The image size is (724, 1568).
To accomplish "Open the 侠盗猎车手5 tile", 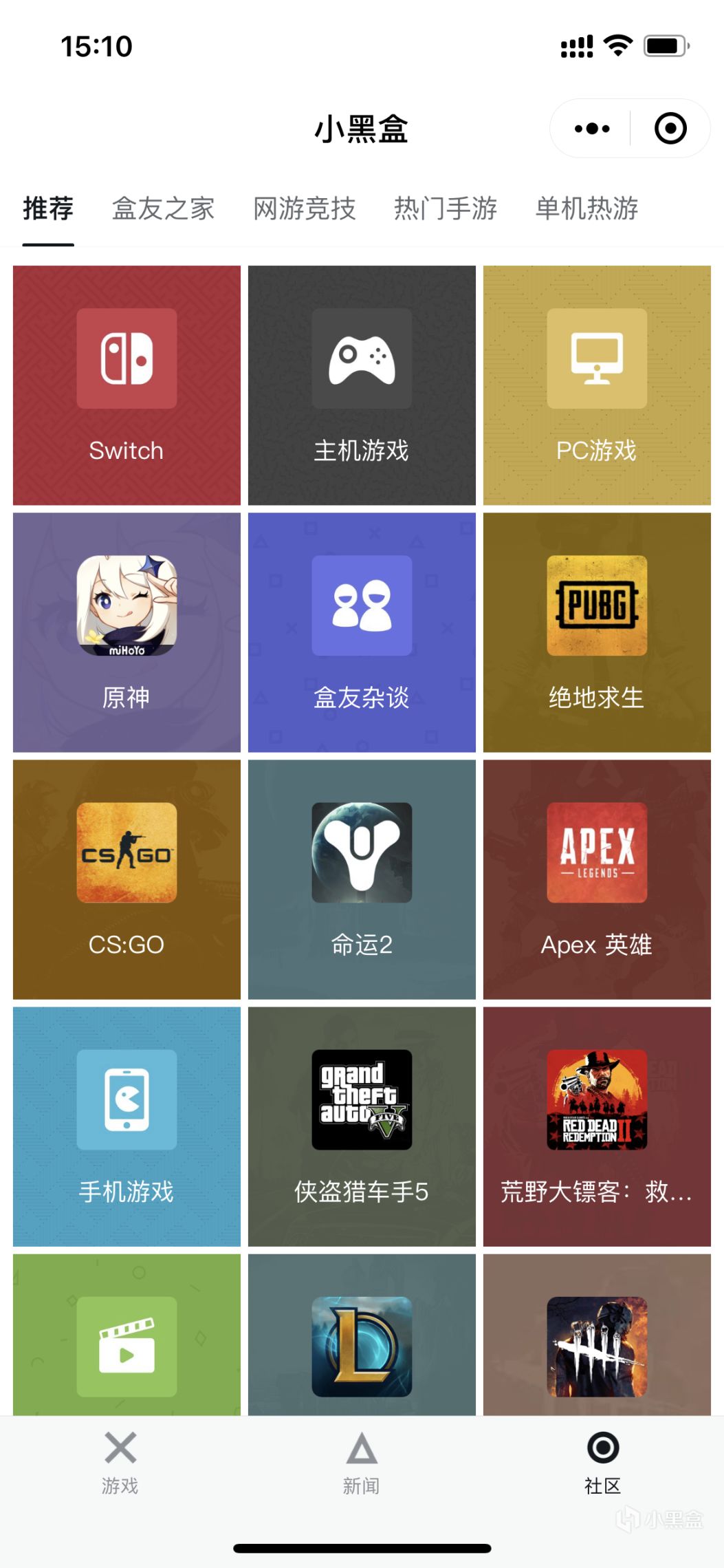I will 362,1126.
